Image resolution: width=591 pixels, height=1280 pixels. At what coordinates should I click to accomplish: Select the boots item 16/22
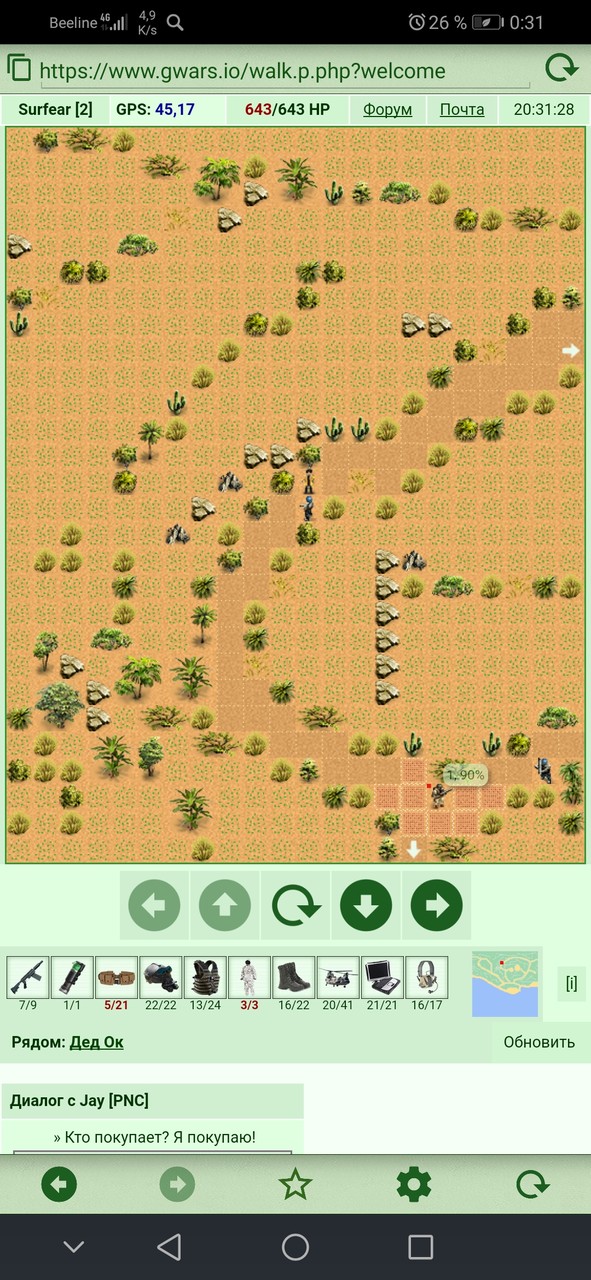[x=293, y=978]
